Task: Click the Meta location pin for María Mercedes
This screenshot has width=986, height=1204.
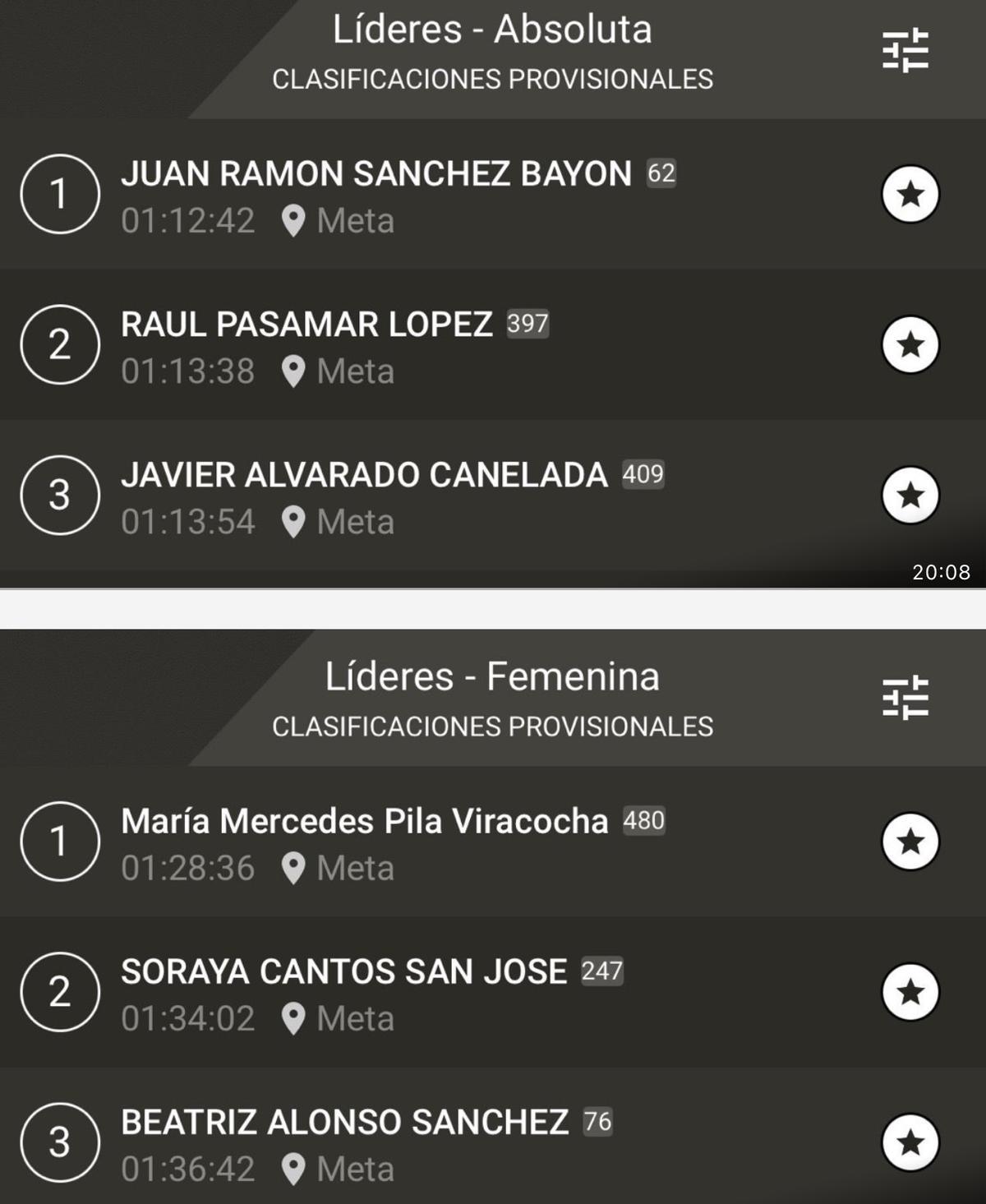Action: [x=292, y=866]
